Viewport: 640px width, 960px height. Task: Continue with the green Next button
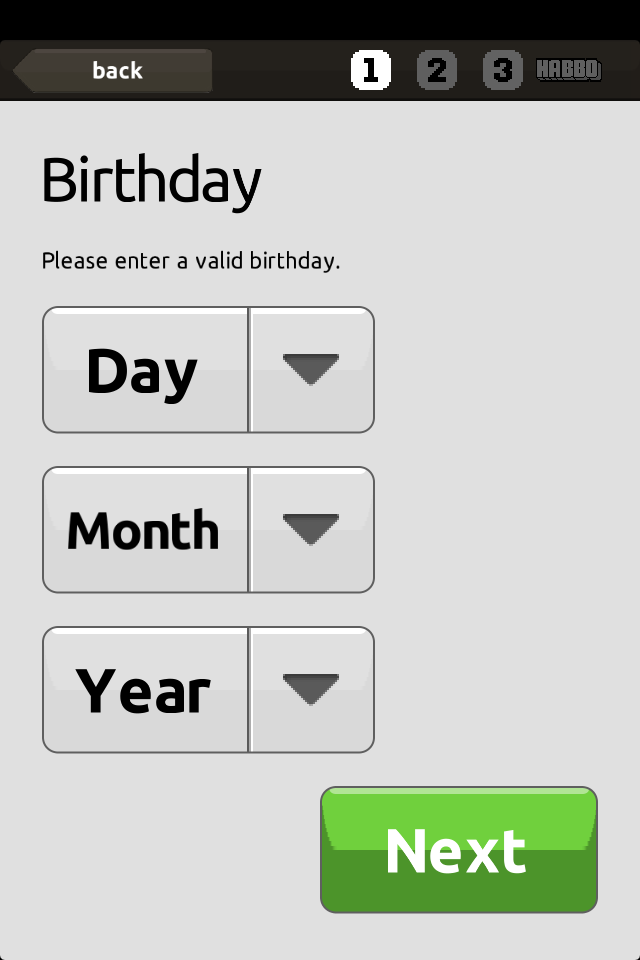458,850
